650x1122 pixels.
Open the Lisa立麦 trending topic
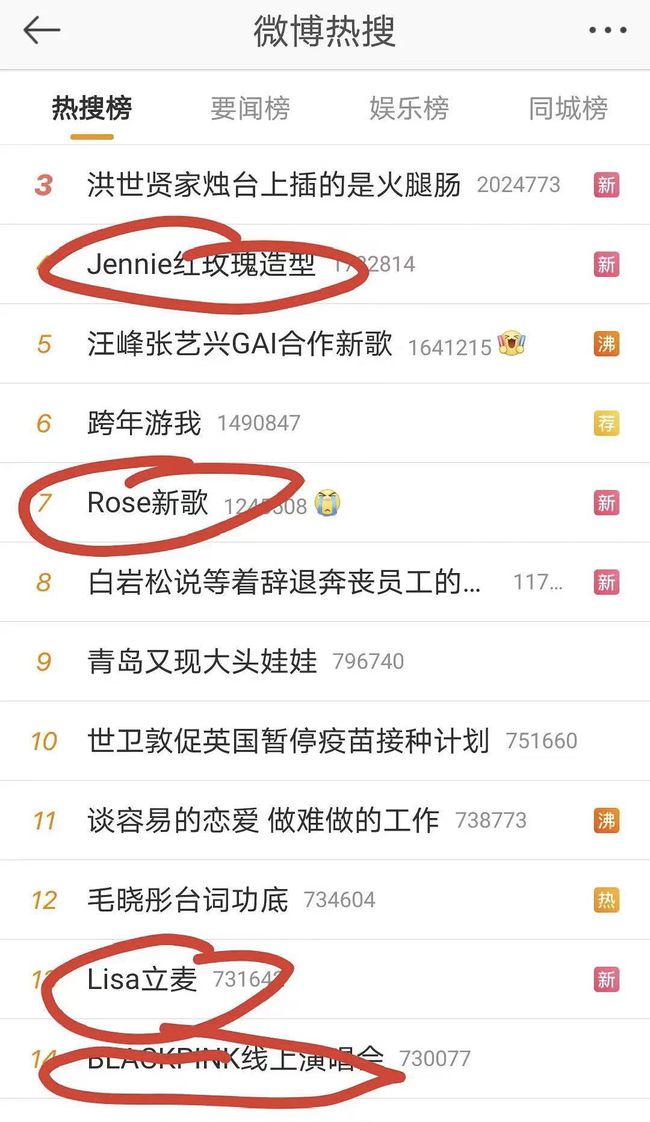coord(325,979)
